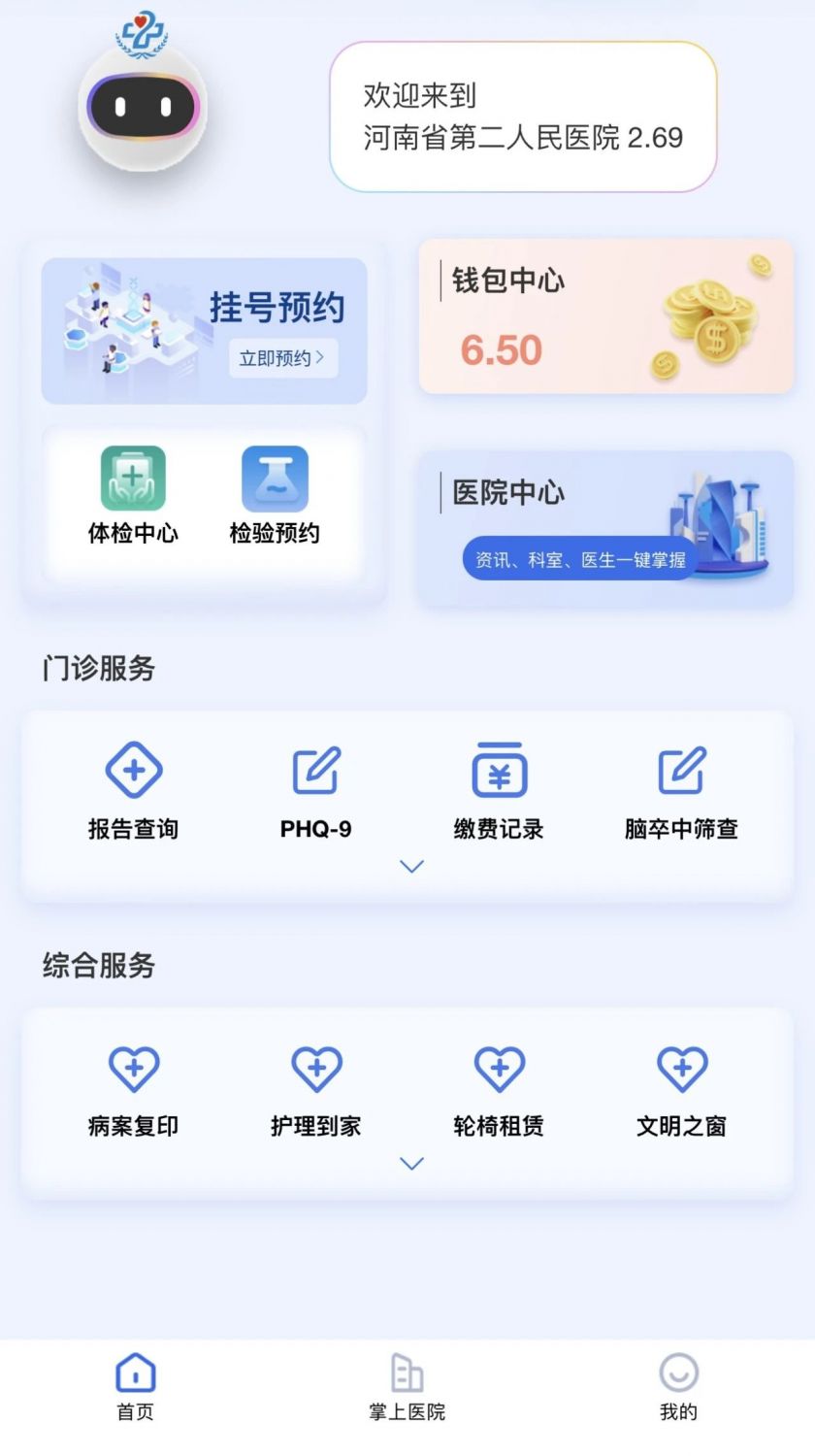Screen dimensions: 815x1456
Task: Open 护理到家
Action: point(316,1089)
